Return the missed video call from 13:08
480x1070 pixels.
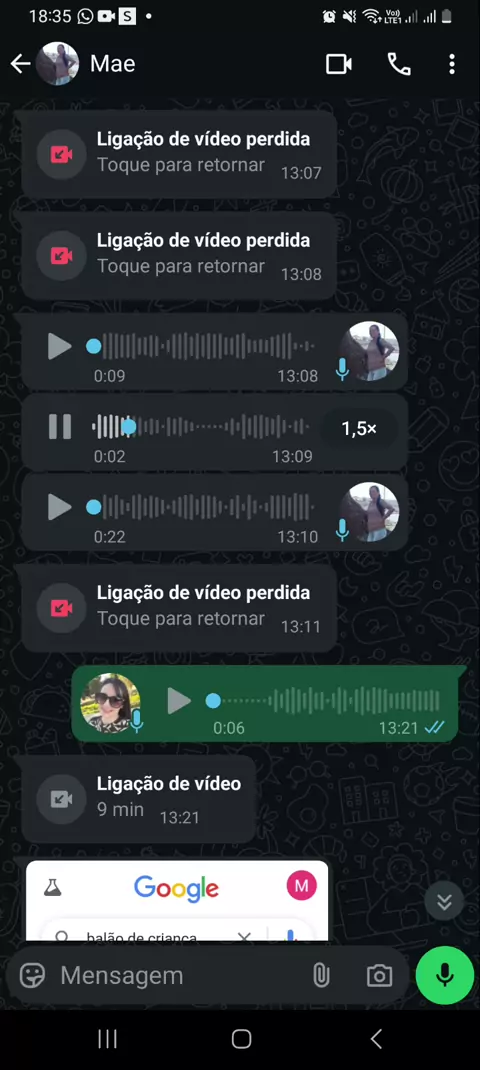[180, 255]
